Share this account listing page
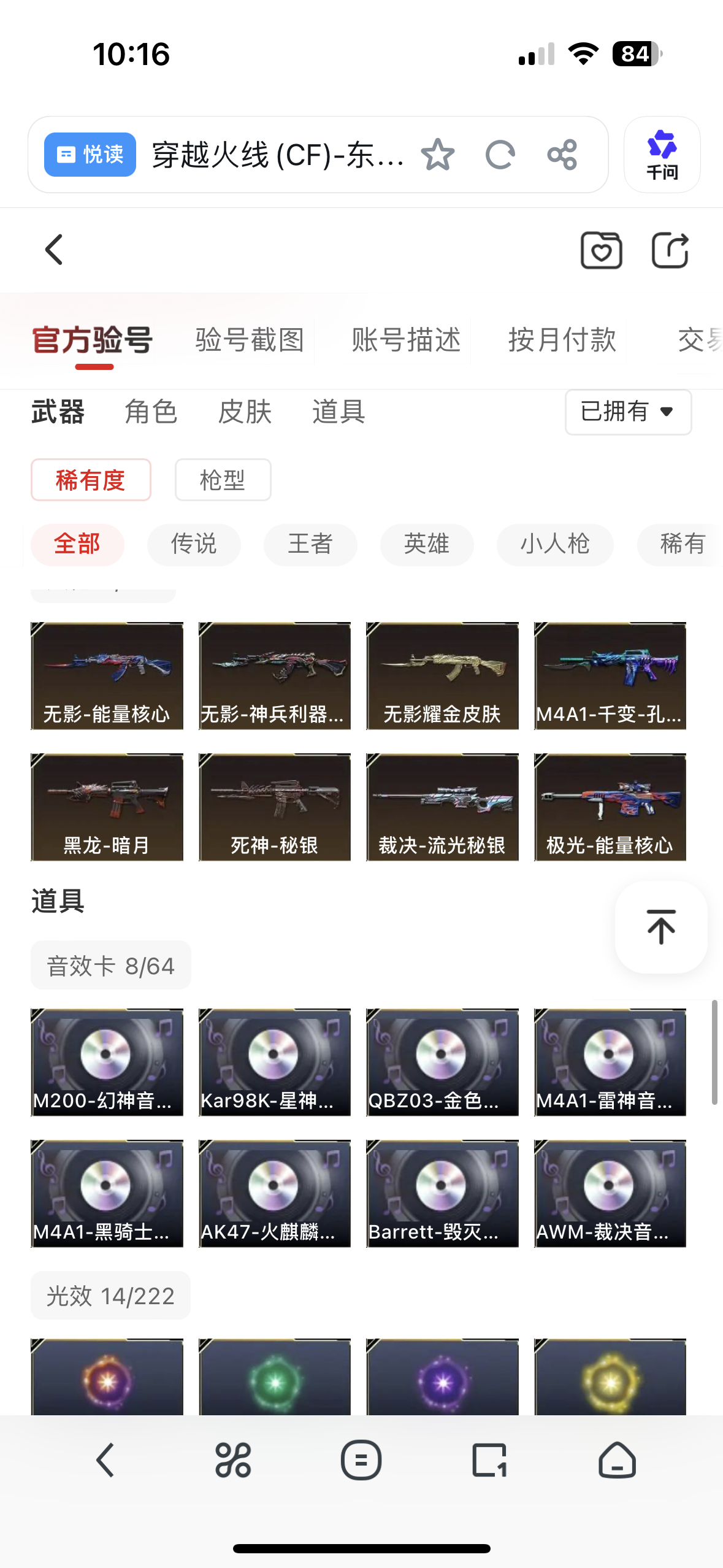723x1568 pixels. point(670,250)
